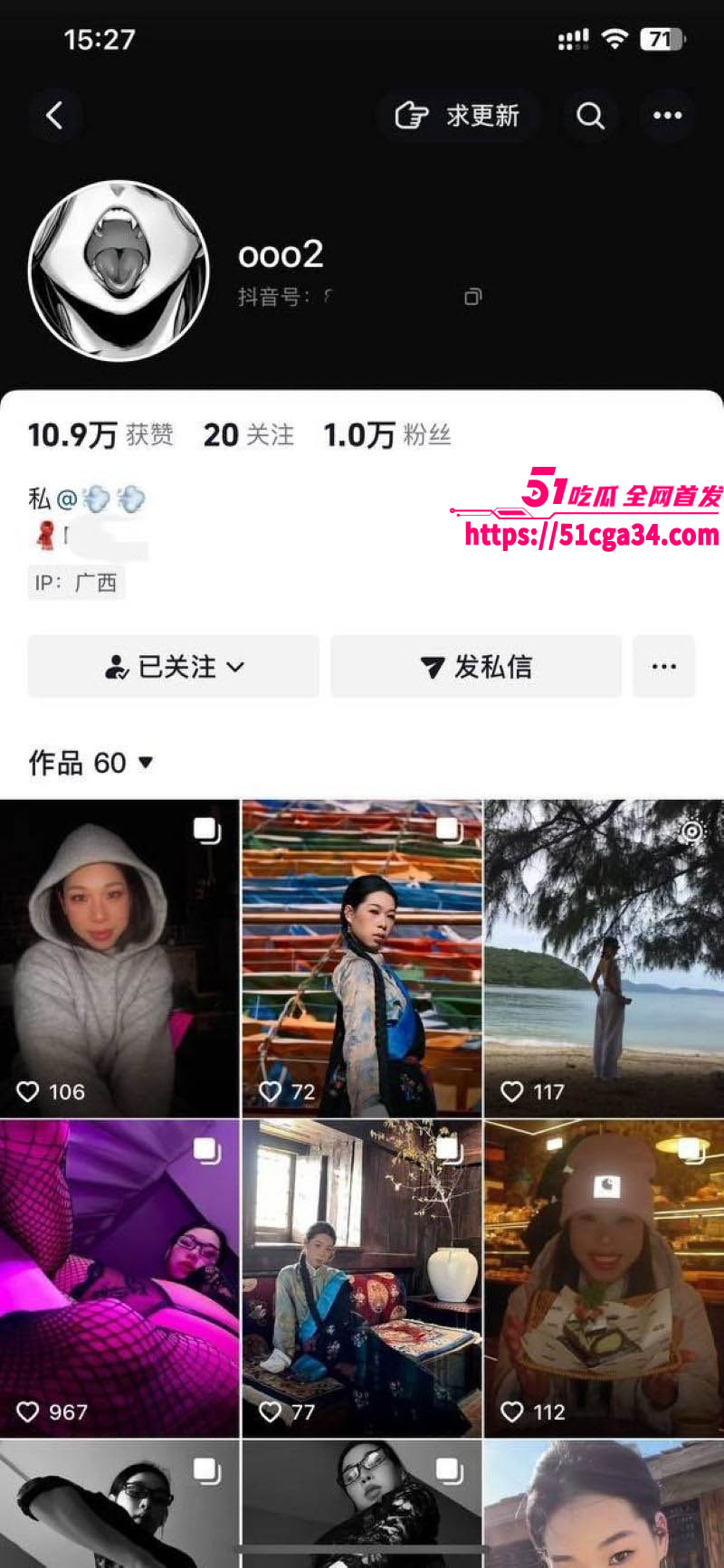Open the post with 967 likes
Screen dimensions: 724x1568
pos(119,1278)
